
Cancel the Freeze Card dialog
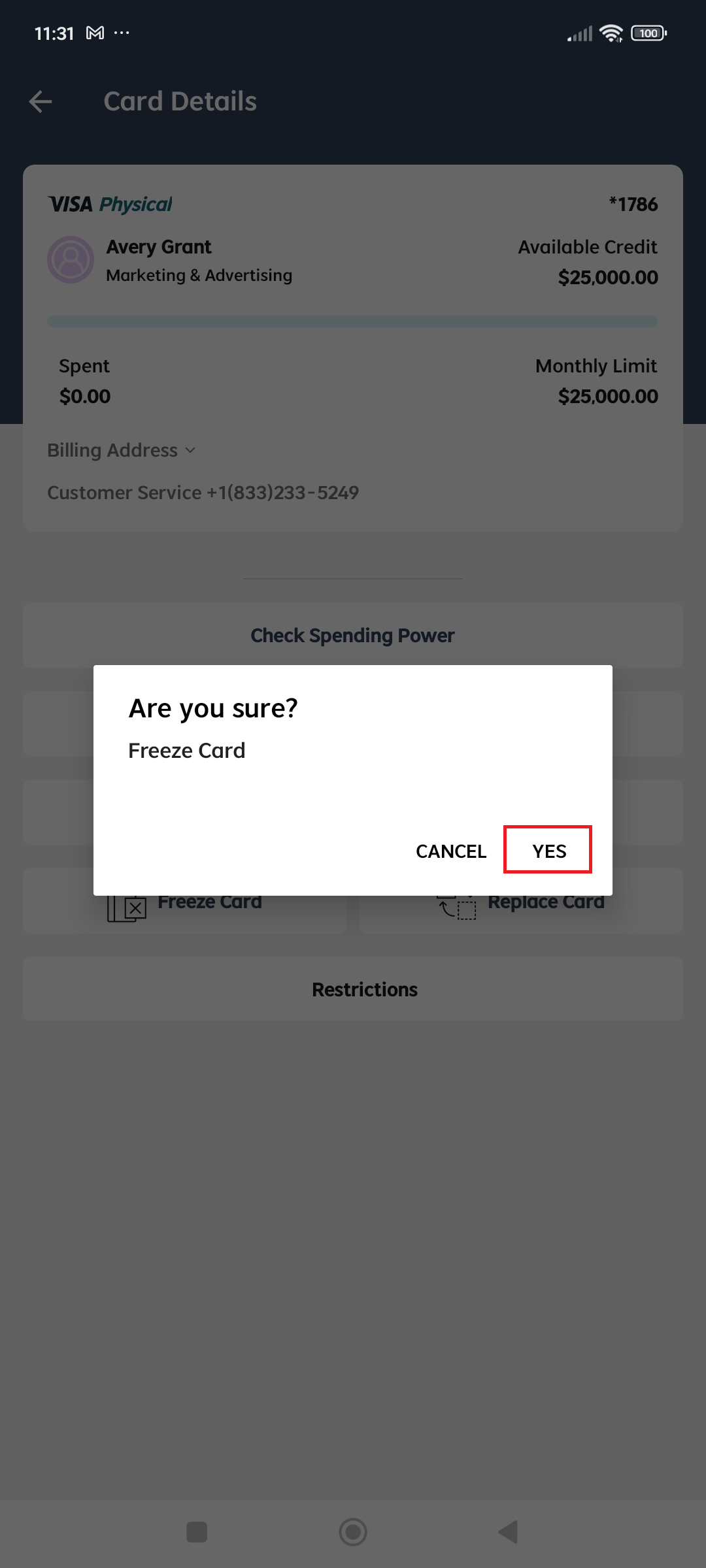[451, 851]
